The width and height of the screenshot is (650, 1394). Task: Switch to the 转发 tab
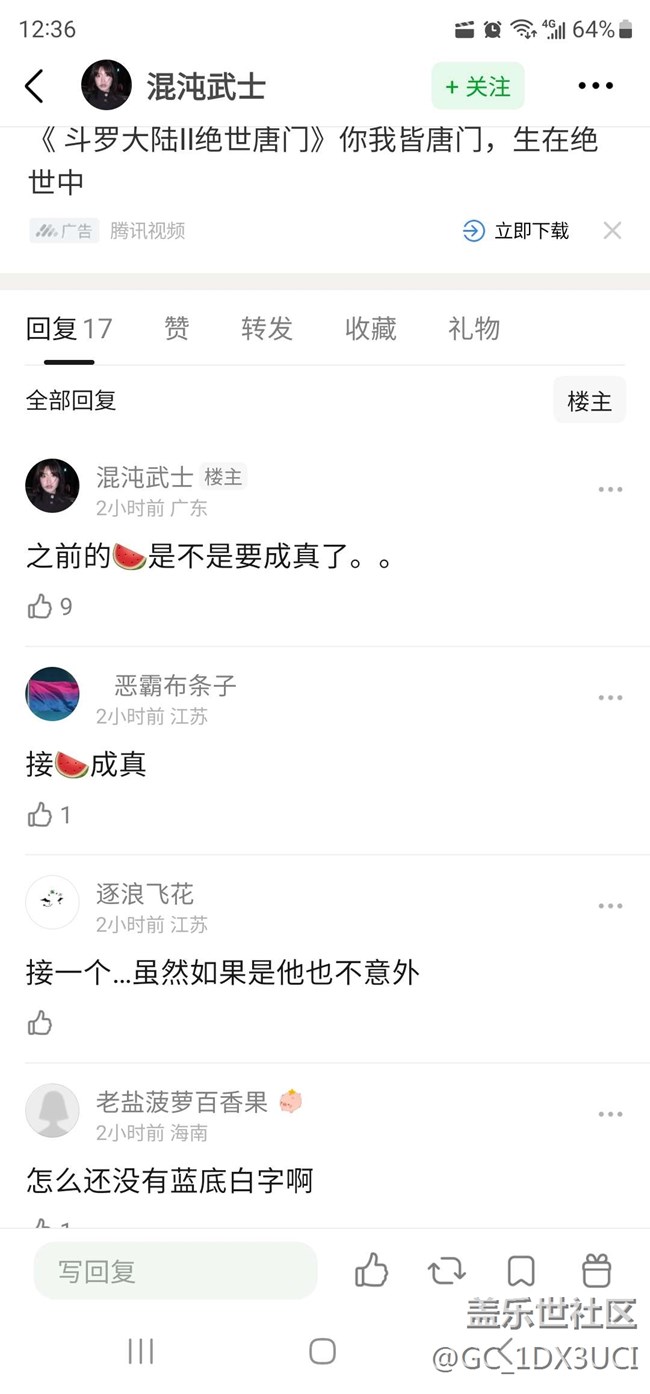tap(267, 329)
